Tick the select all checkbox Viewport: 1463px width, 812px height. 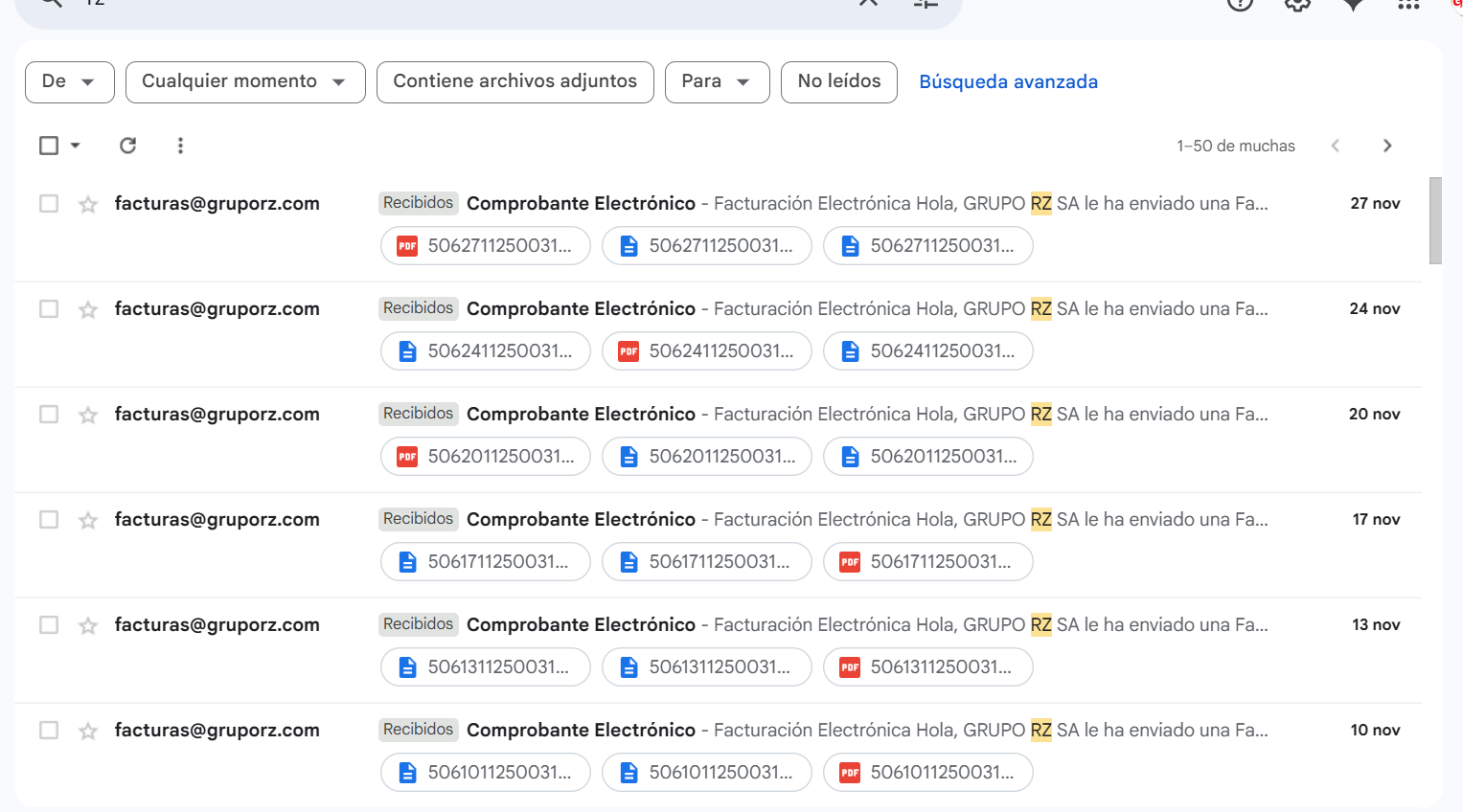49,146
